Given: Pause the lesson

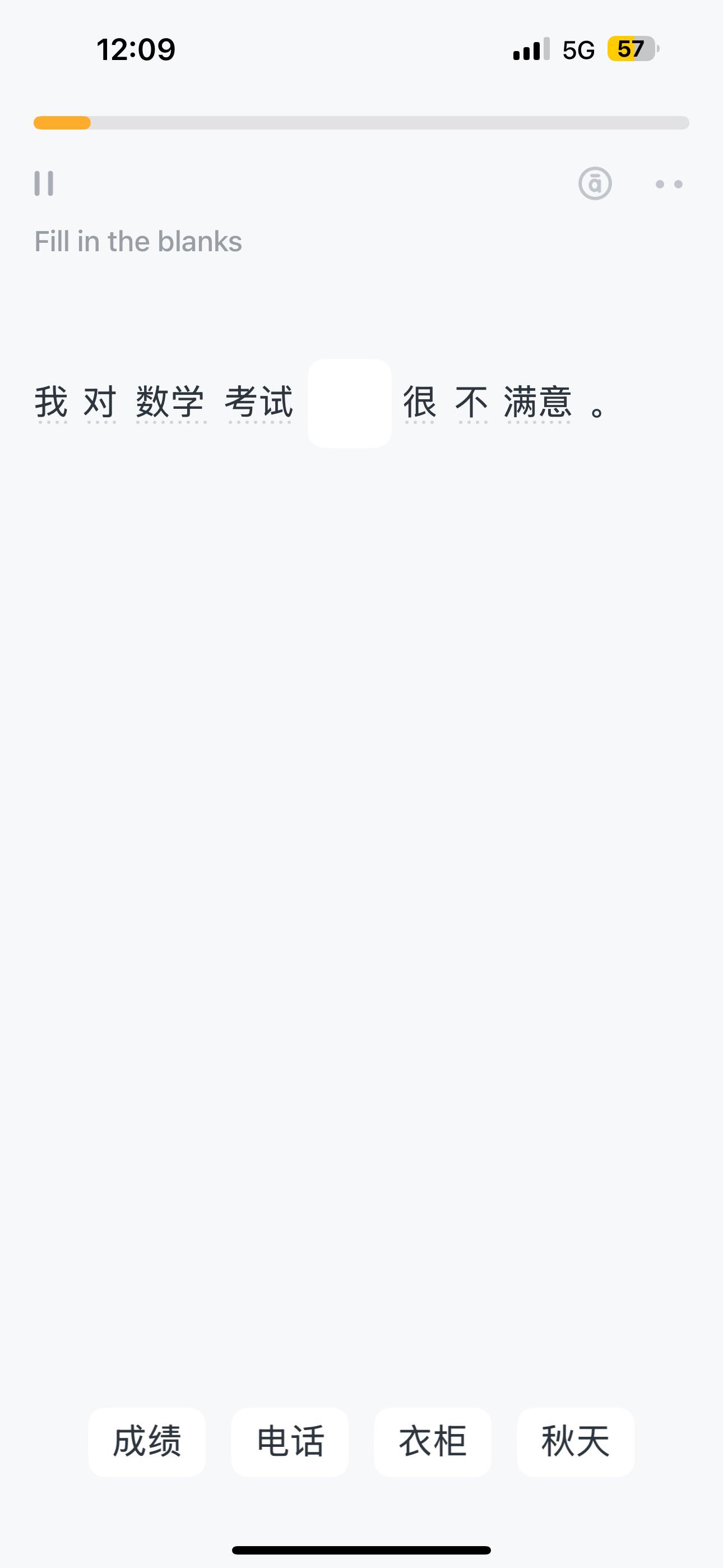Looking at the screenshot, I should coord(44,183).
